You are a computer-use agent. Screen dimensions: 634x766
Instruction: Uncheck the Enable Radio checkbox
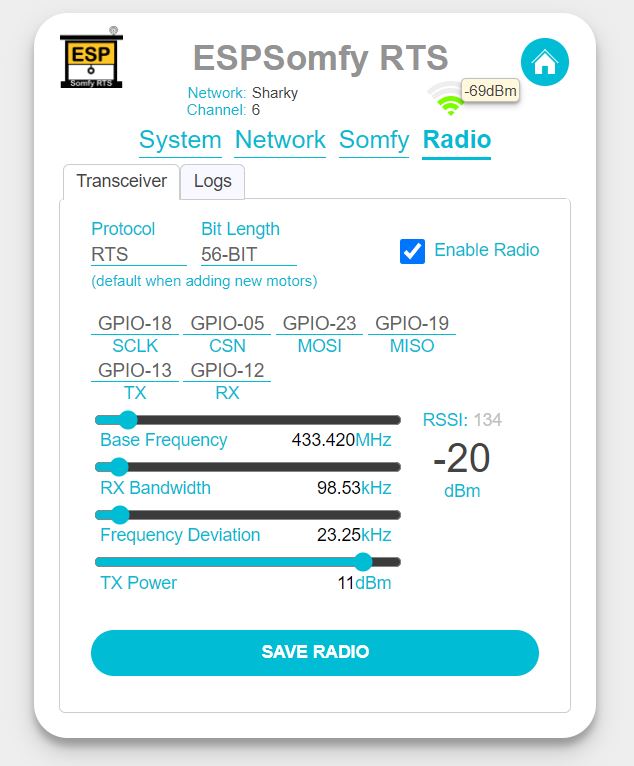click(412, 251)
